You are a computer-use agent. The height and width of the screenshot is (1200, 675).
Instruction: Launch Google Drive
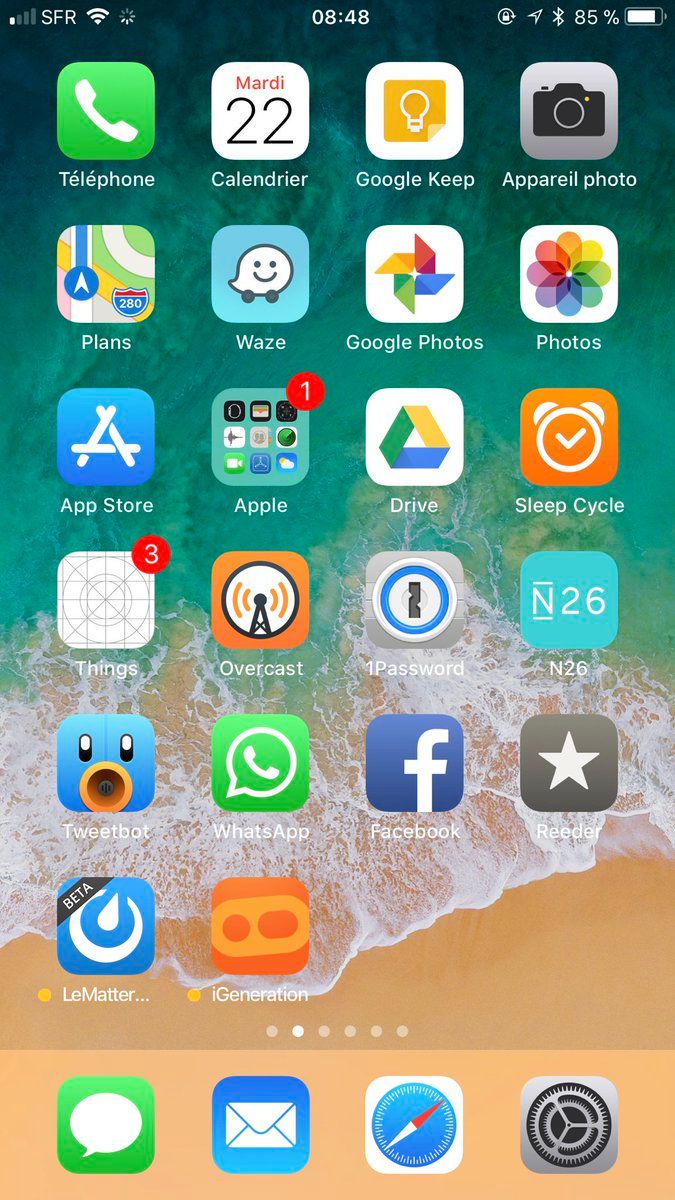(x=414, y=437)
